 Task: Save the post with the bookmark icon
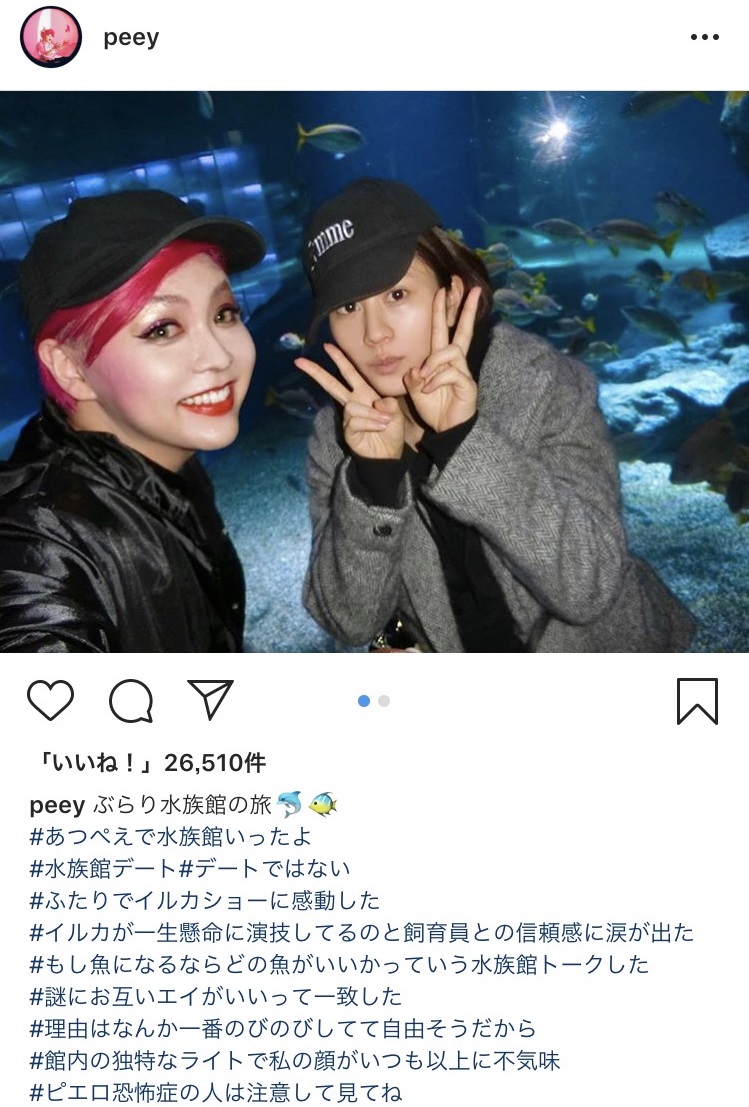[697, 701]
